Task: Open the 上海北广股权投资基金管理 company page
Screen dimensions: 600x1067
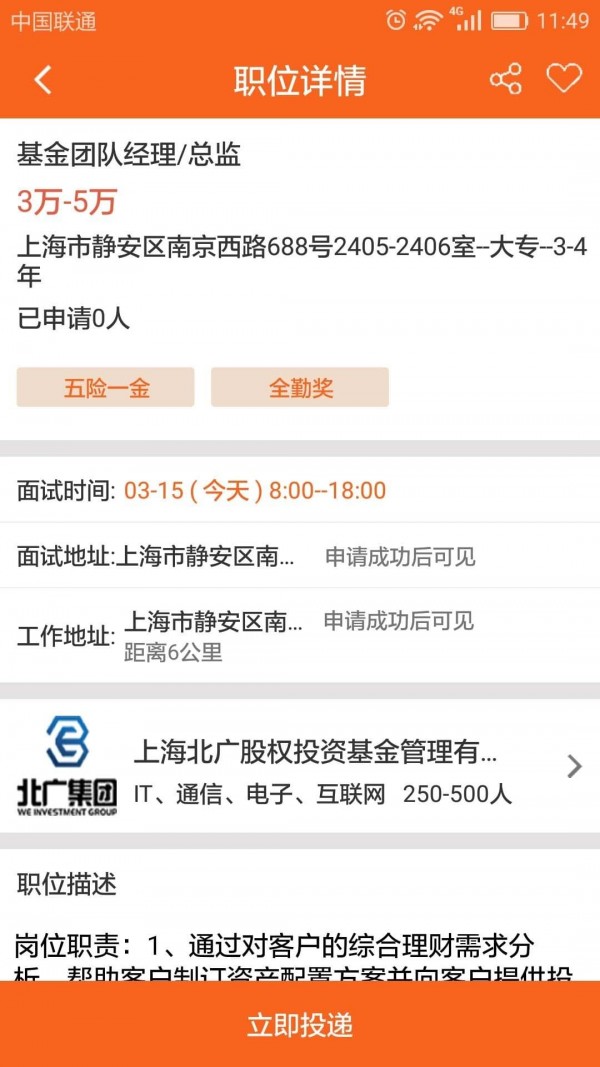Action: 300,766
